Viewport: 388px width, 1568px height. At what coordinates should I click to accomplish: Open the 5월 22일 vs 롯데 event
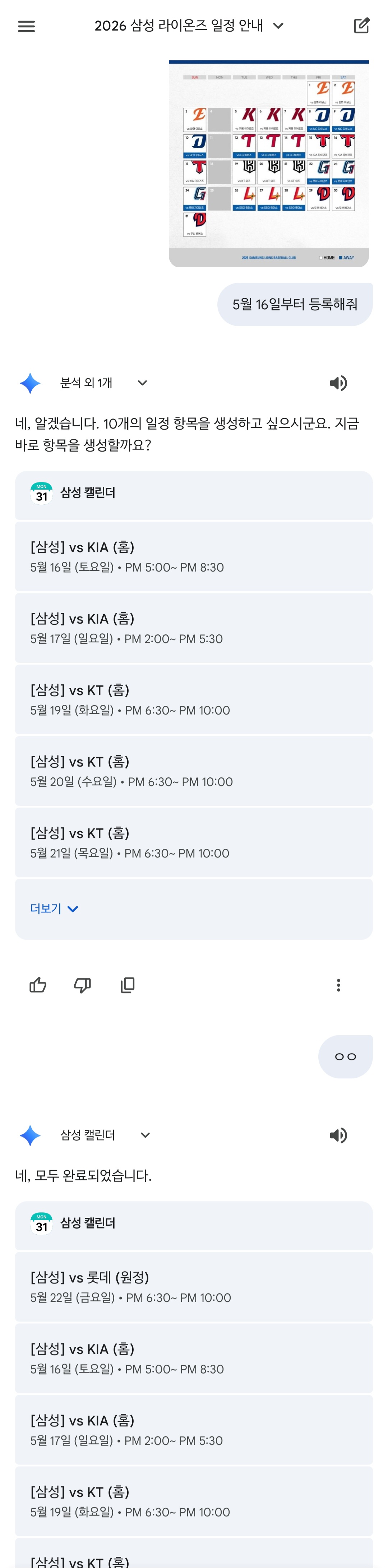tap(194, 1287)
